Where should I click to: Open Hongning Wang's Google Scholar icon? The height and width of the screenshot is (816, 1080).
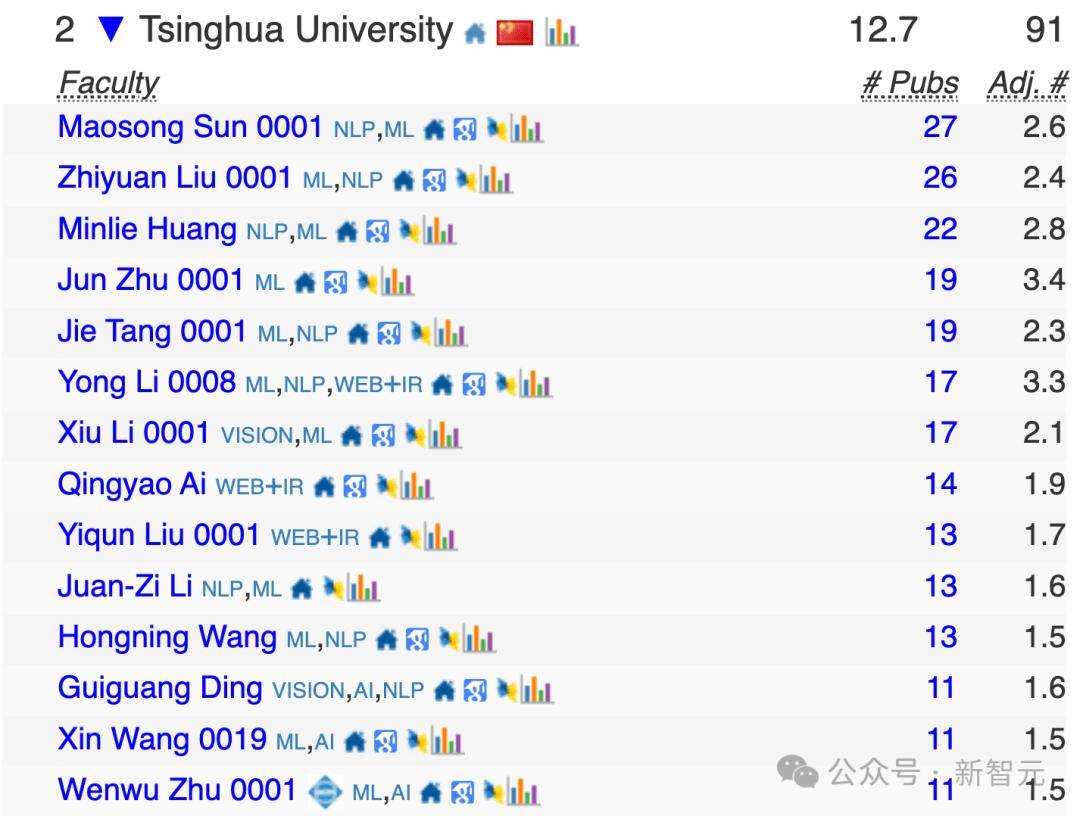point(417,639)
